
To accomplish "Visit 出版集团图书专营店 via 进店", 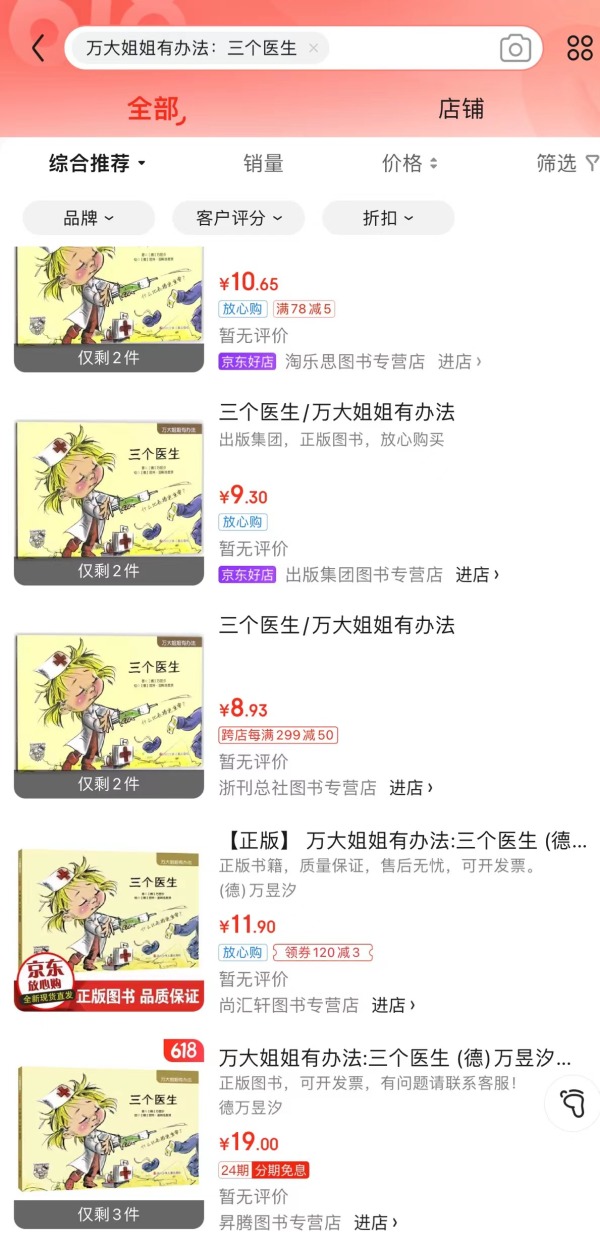I will [477, 575].
